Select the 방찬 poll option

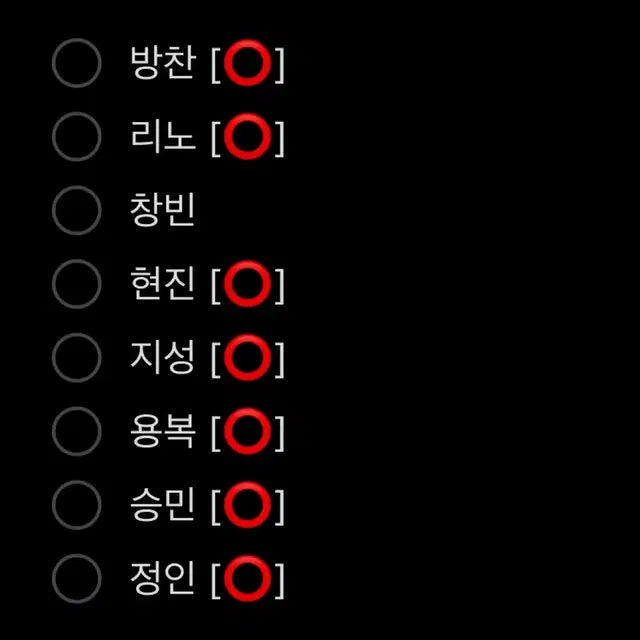click(x=77, y=65)
